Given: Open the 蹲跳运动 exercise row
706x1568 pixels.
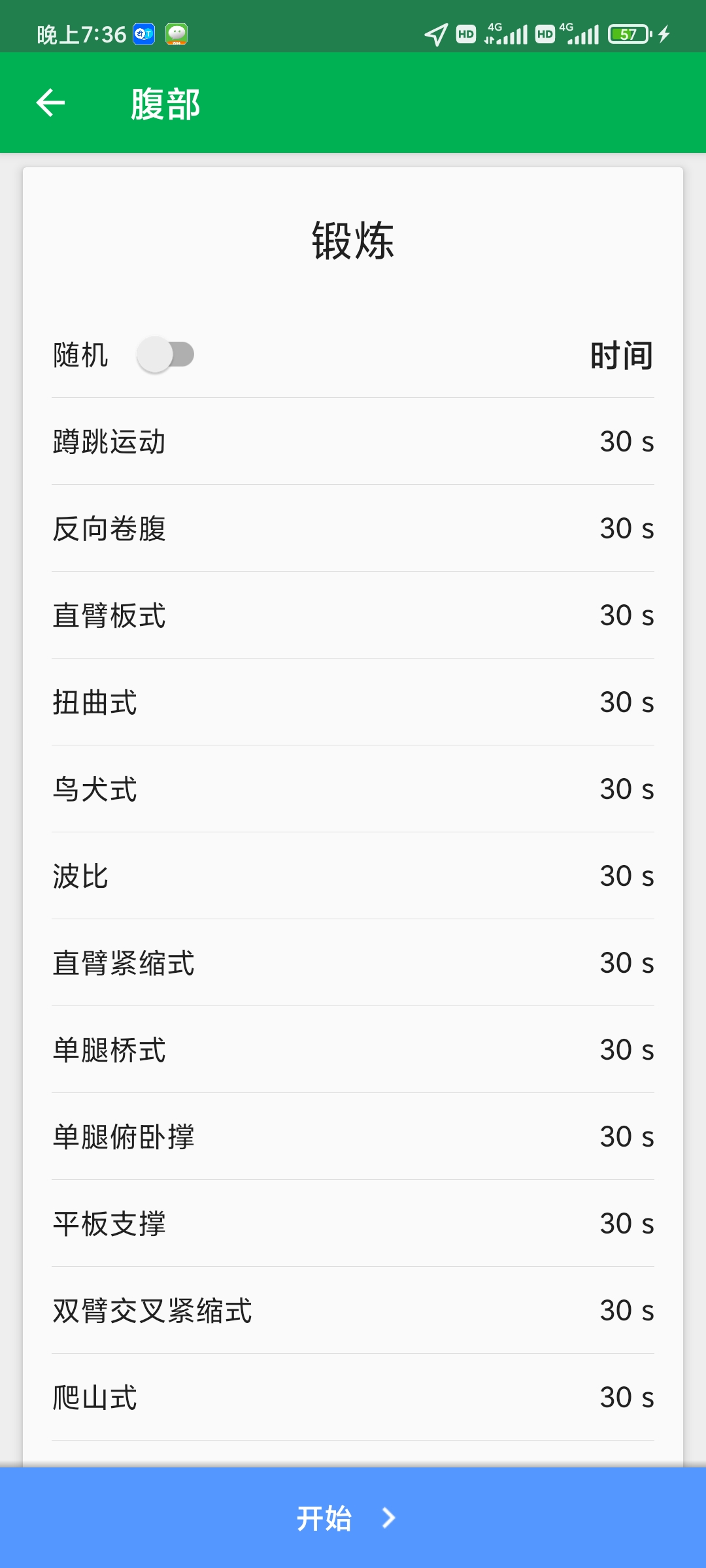Looking at the screenshot, I should point(353,442).
